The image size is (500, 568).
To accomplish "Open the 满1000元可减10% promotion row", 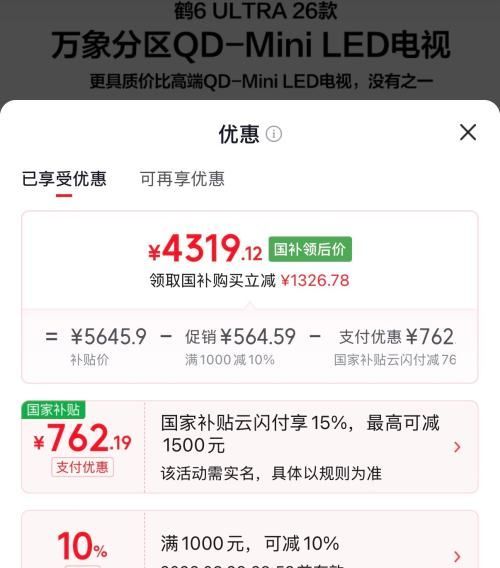I will pos(250,539).
